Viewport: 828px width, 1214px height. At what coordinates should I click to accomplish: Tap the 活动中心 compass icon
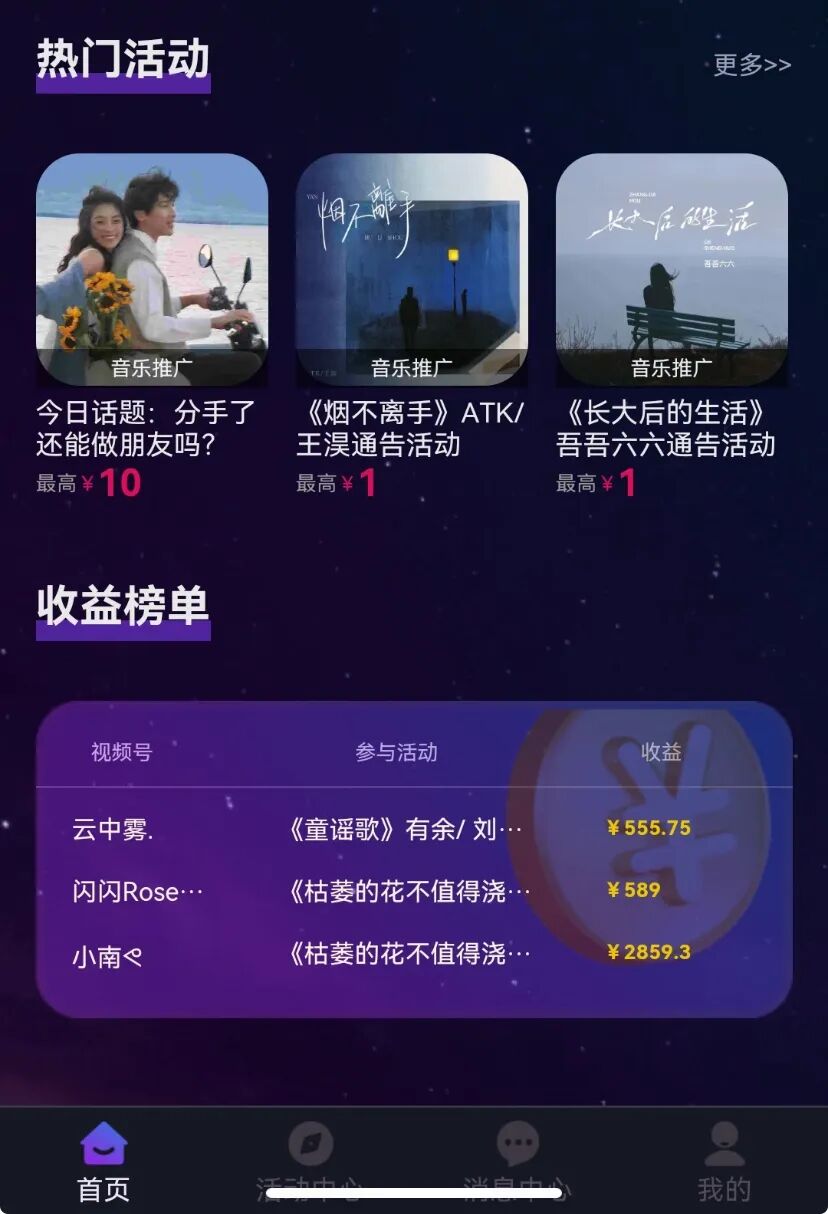(x=310, y=1140)
